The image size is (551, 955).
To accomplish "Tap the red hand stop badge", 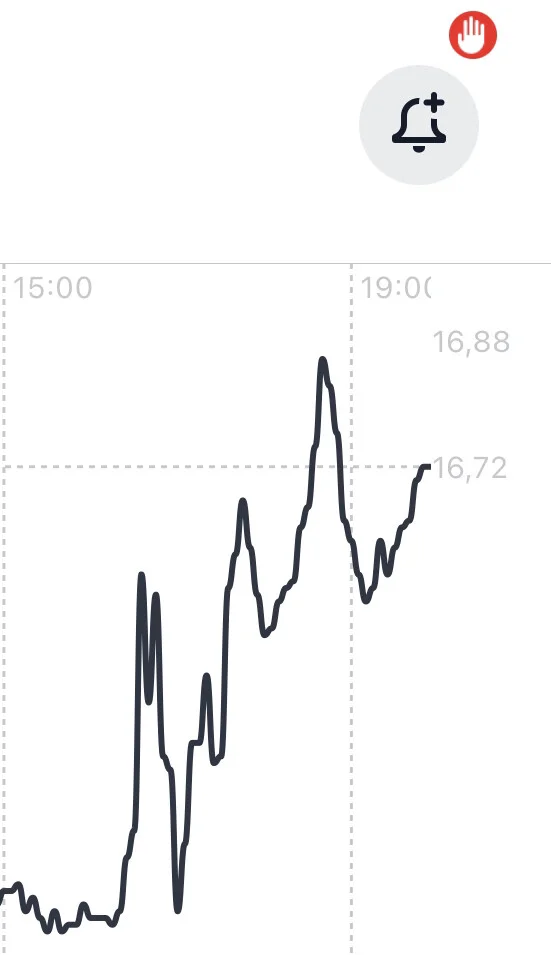I will tap(473, 35).
